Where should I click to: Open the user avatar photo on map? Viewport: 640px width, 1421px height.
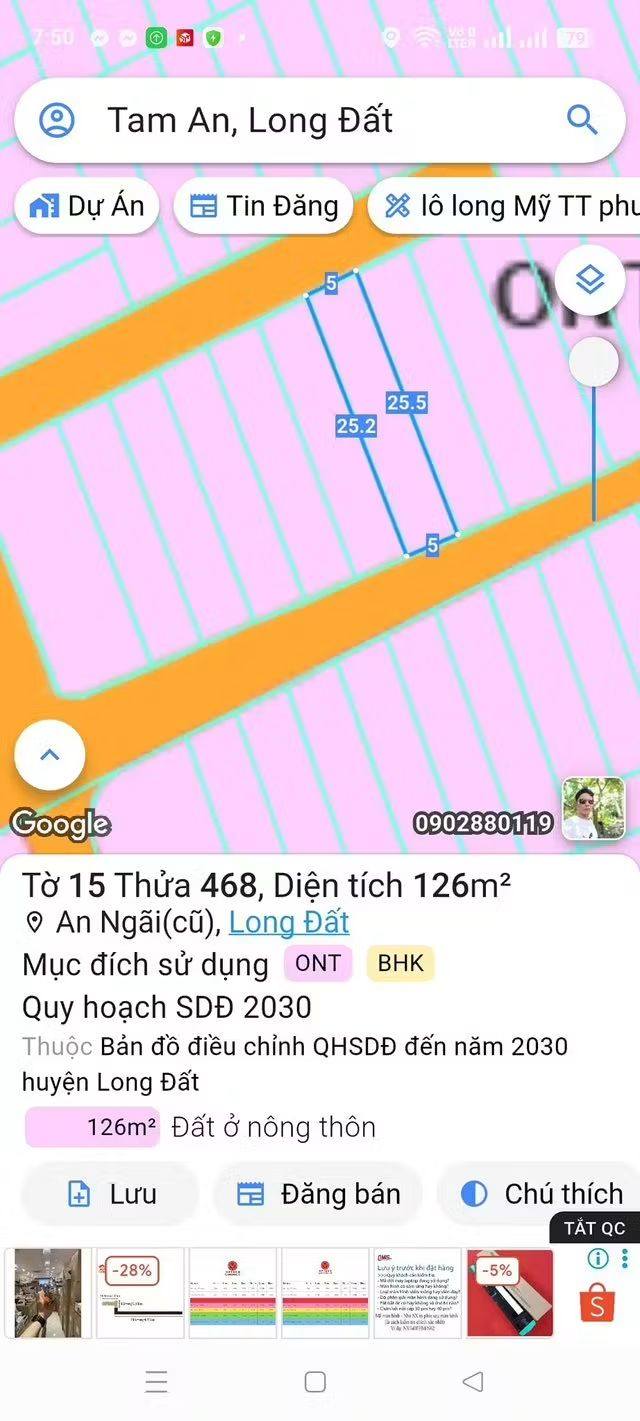click(x=593, y=808)
